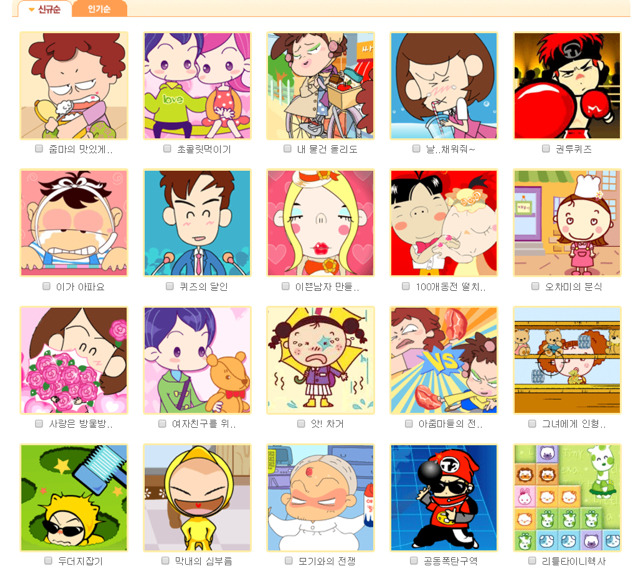Open the 모기와의 전쟁 game thumbnail
Viewport: 640px width, 578px height.
click(320, 497)
